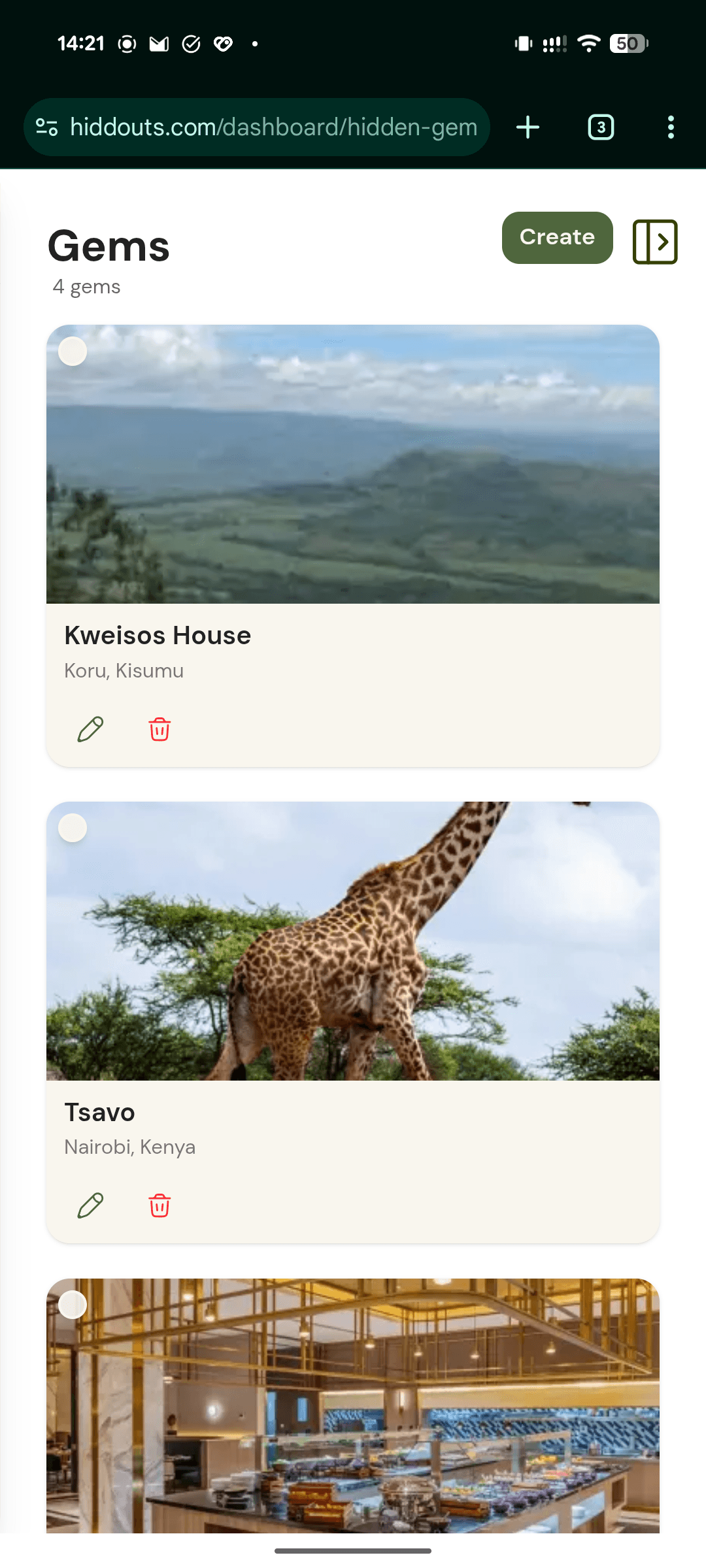The height and width of the screenshot is (1568, 706).
Task: Tap the bottom gesture navigation bar
Action: point(353,1550)
